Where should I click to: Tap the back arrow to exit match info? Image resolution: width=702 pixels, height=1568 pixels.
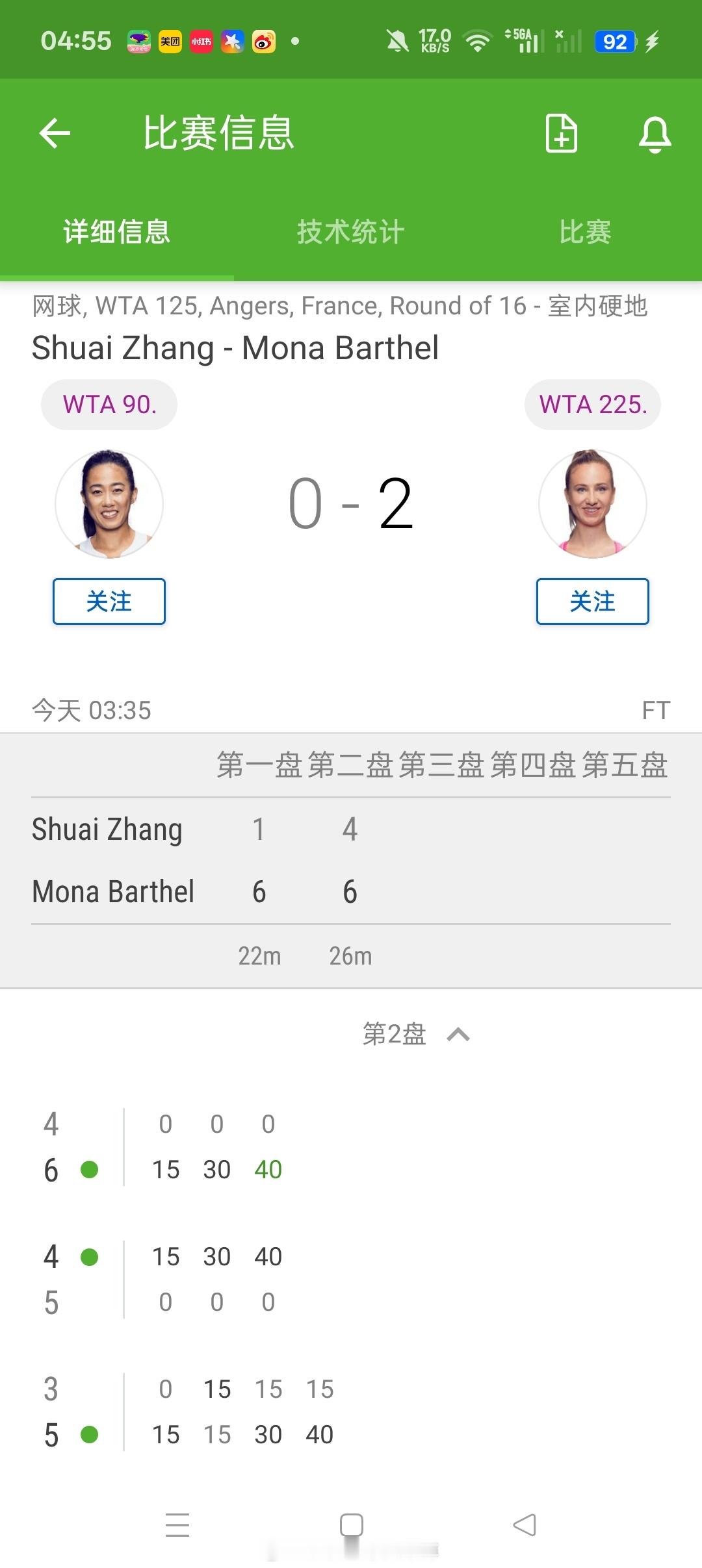[54, 133]
